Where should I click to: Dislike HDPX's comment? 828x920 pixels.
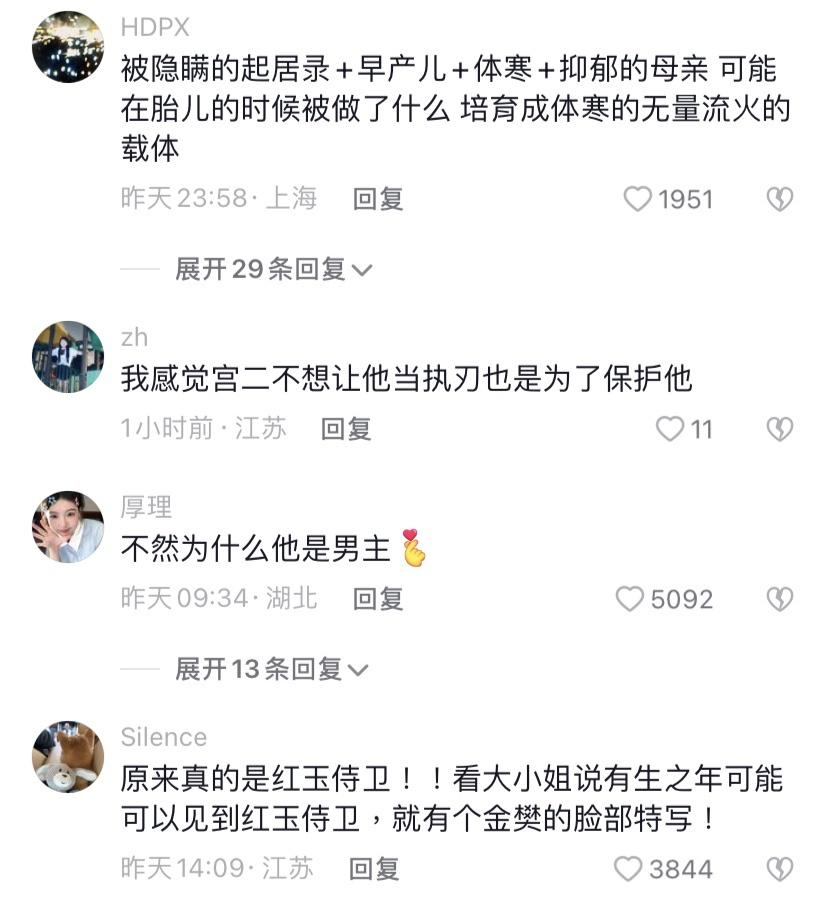[779, 199]
